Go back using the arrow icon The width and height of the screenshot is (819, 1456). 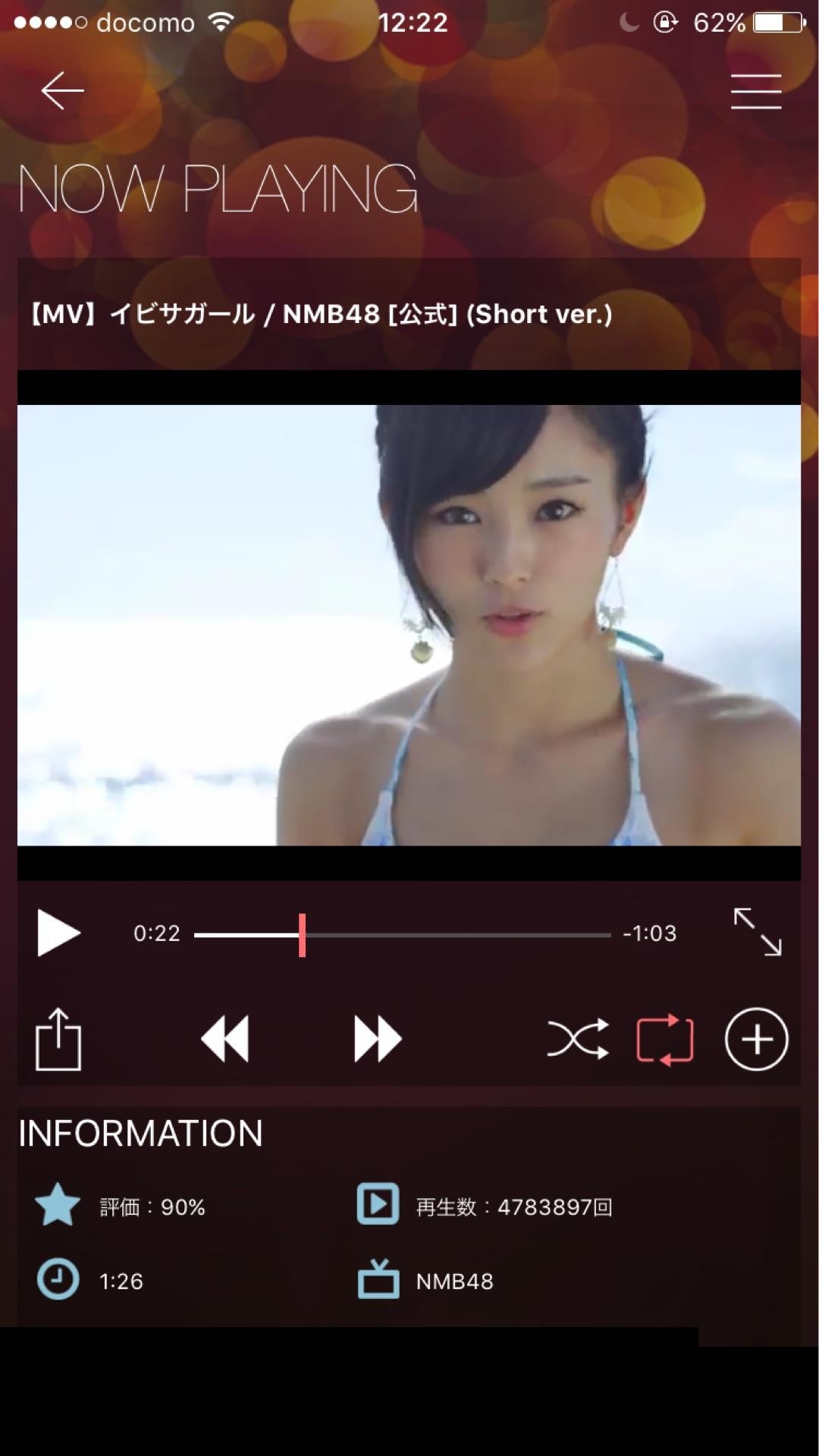62,91
